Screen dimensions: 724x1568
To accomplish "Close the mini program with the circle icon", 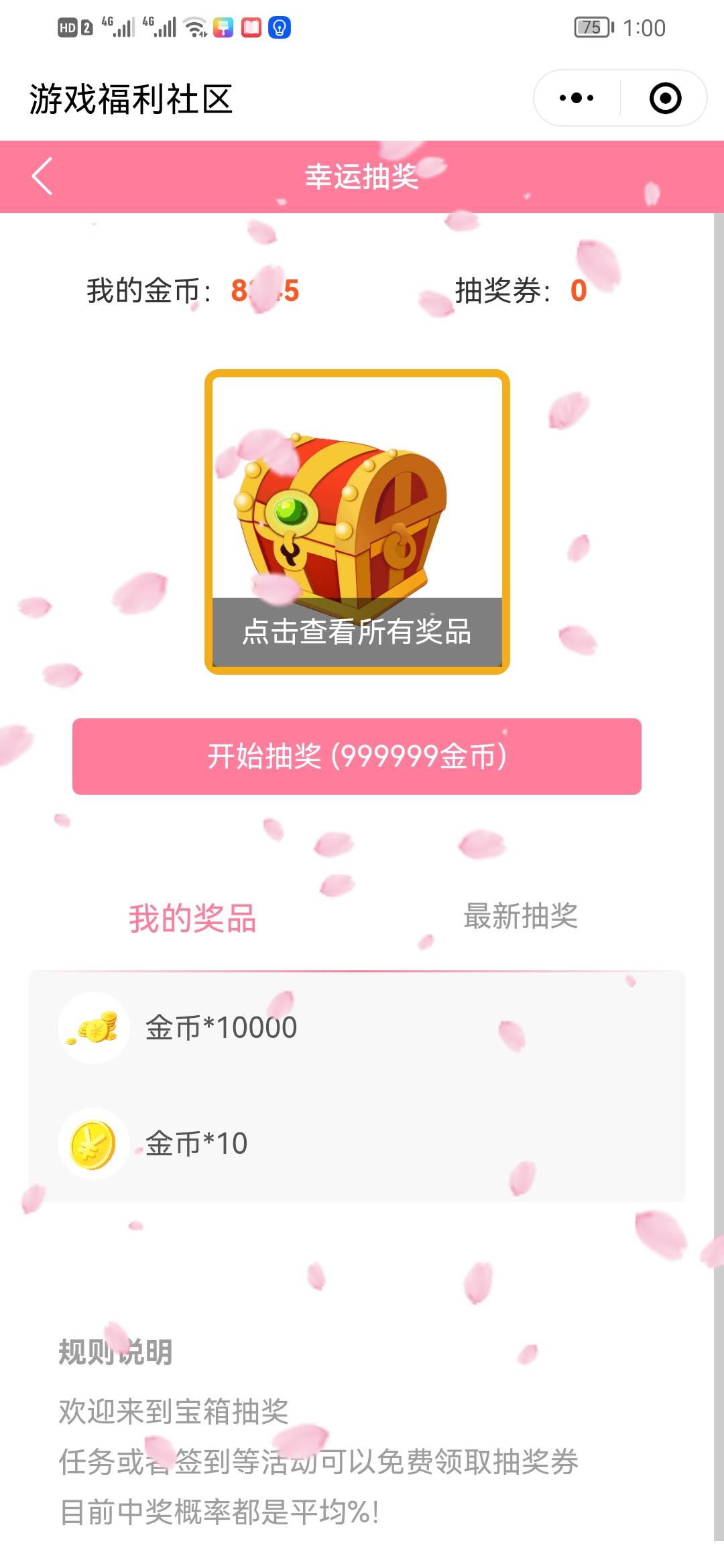I will point(665,99).
